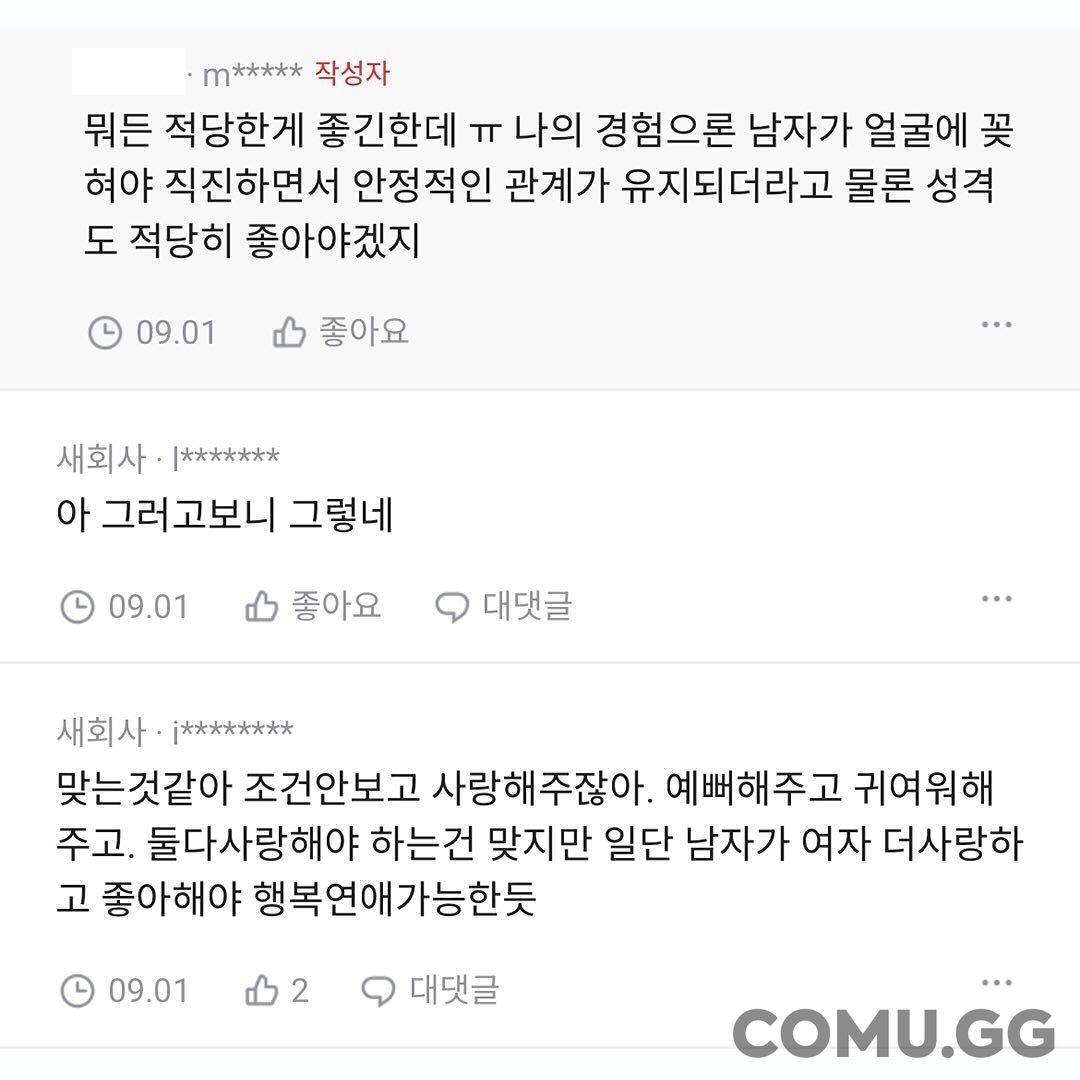
Task: Open more options for the "맞는것같아" comment
Action: point(996,982)
